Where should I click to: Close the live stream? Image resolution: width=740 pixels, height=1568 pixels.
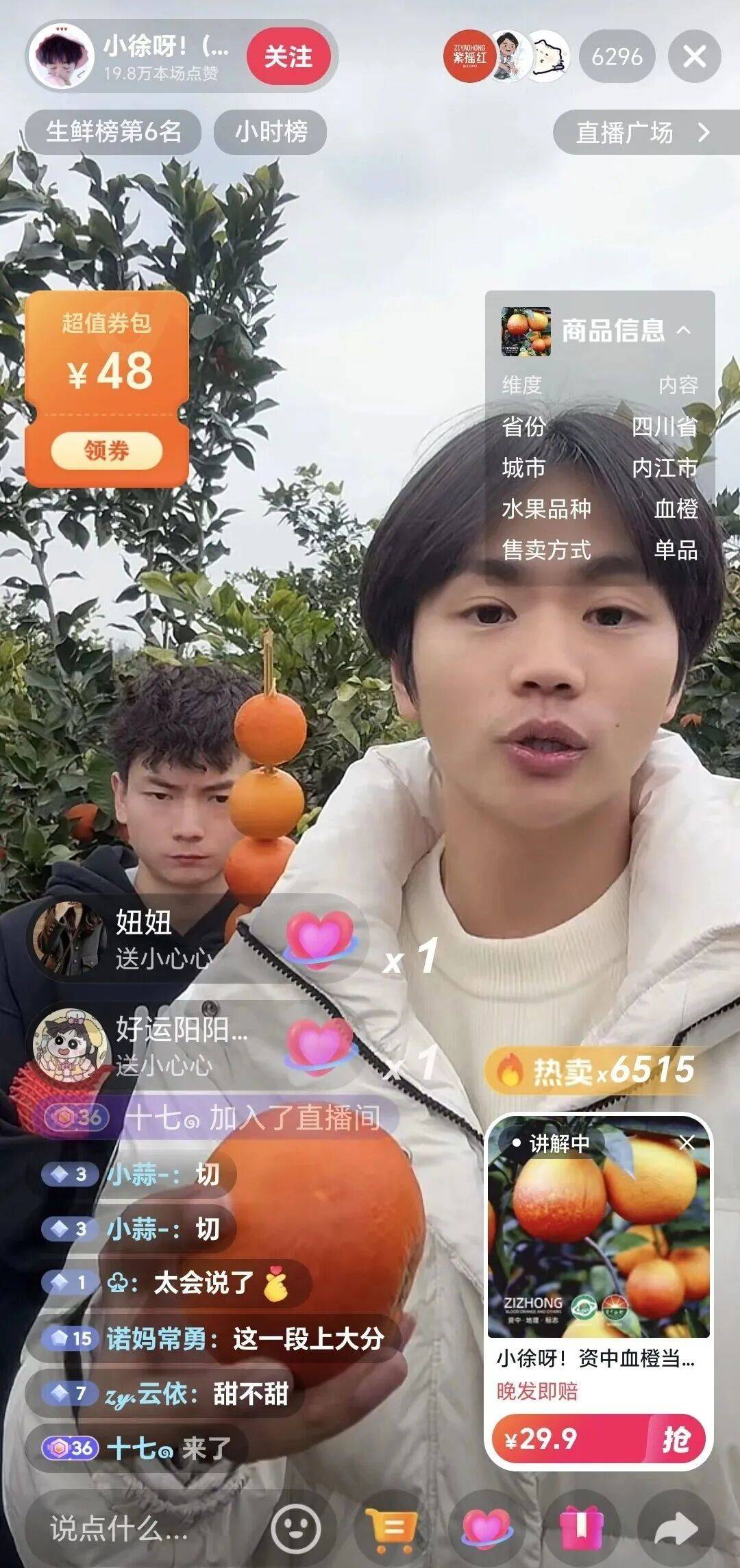pos(694,57)
